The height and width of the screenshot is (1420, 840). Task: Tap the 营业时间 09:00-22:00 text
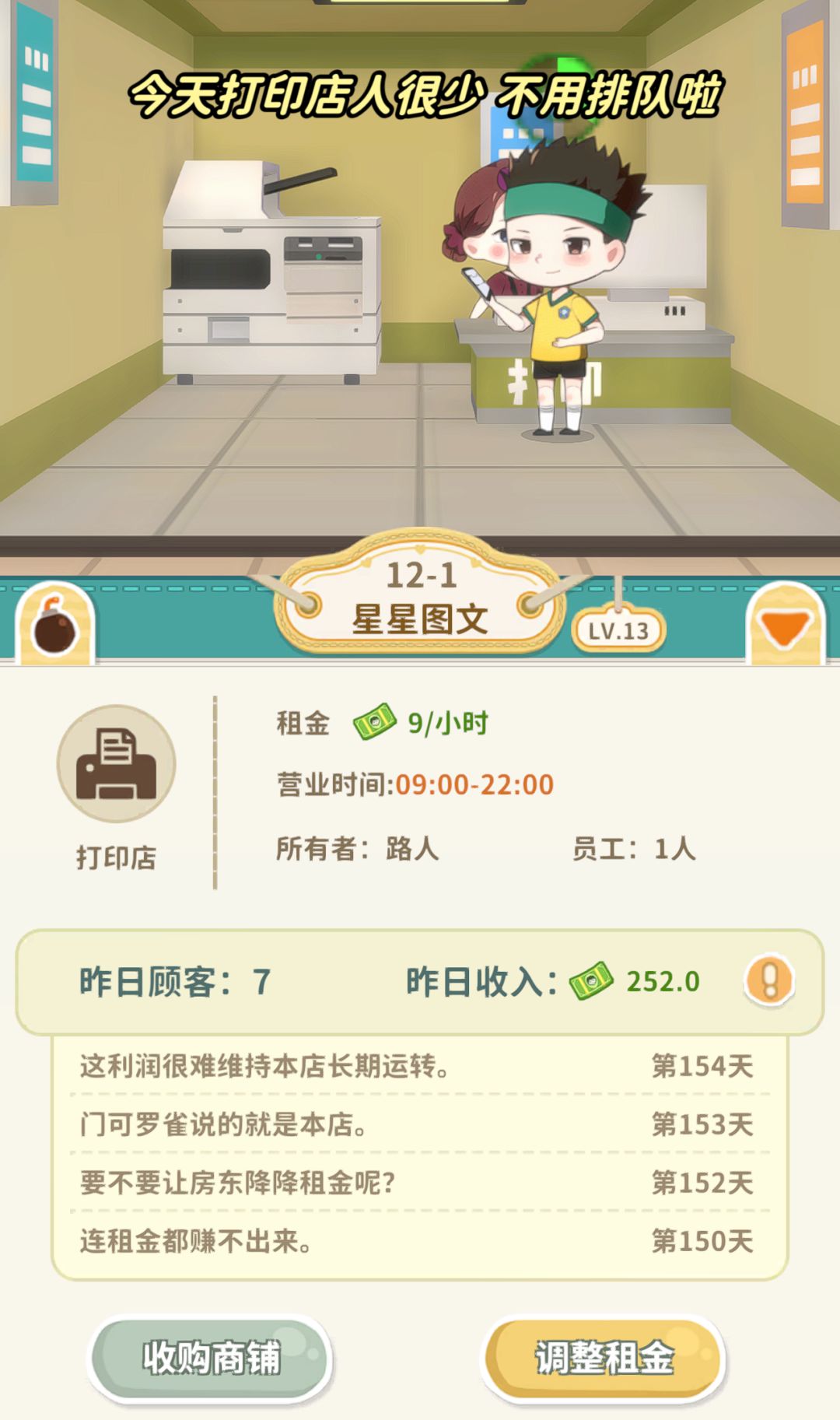[x=412, y=786]
